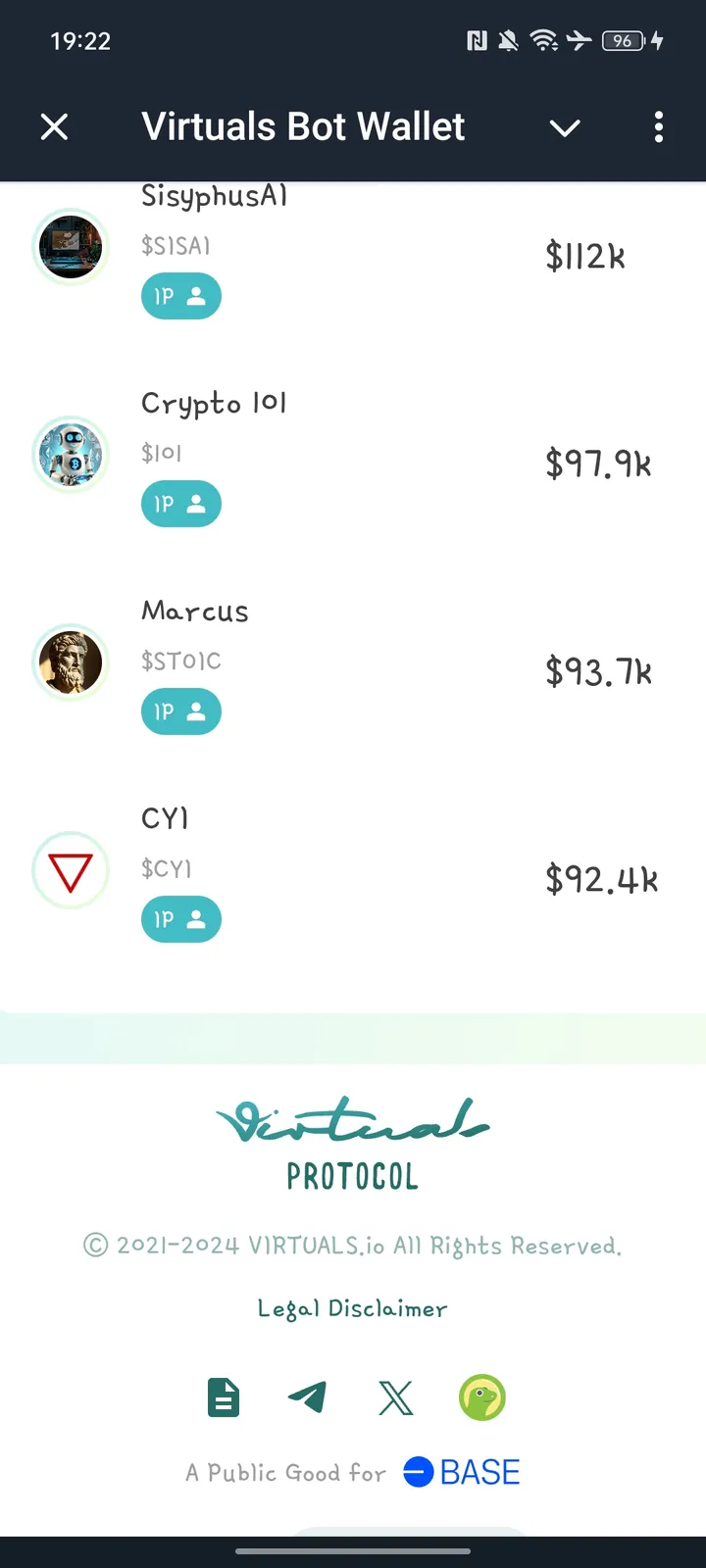This screenshot has height=1568, width=706.
Task: Select the Marcus $STOIC avatar
Action: point(70,661)
